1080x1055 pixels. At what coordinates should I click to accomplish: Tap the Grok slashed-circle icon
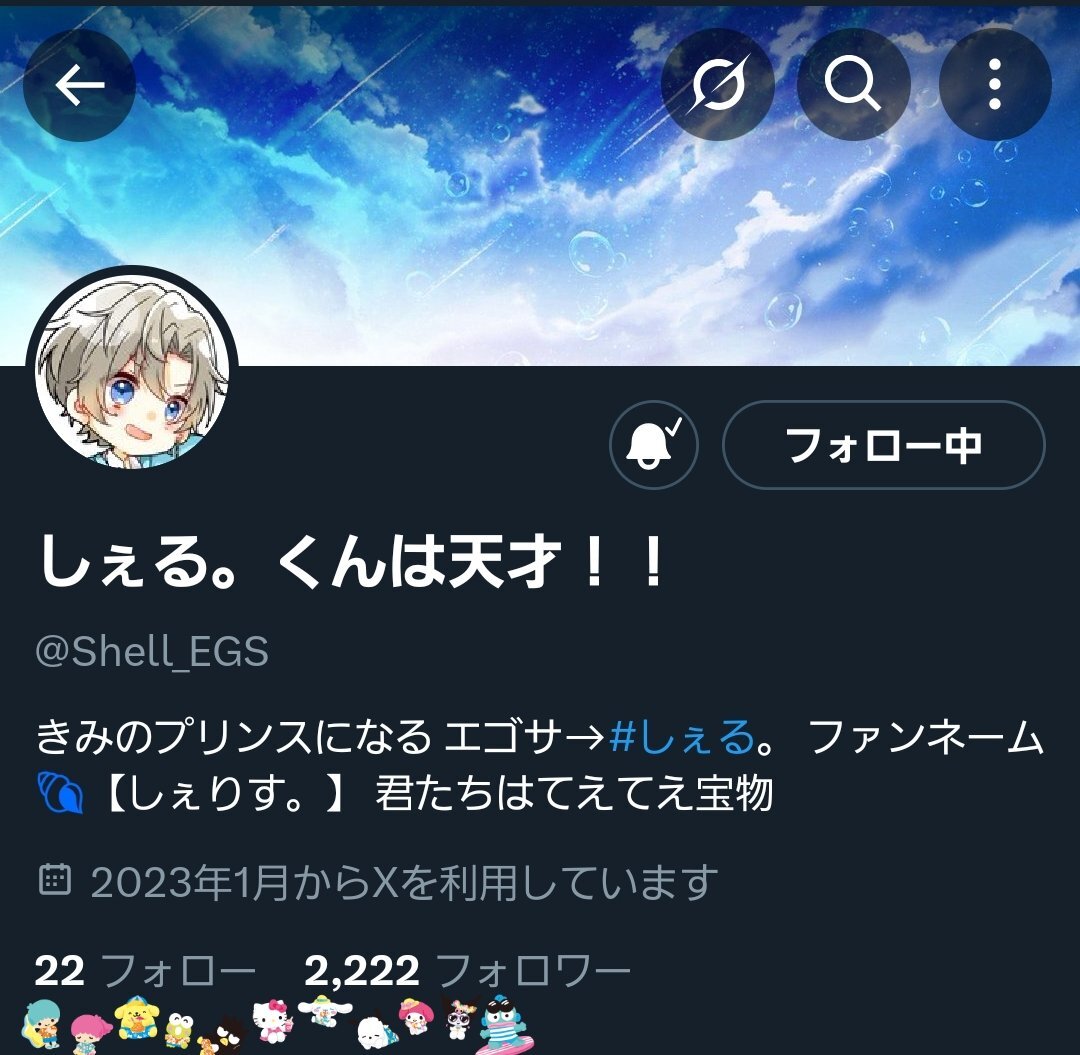pyautogui.click(x=718, y=85)
